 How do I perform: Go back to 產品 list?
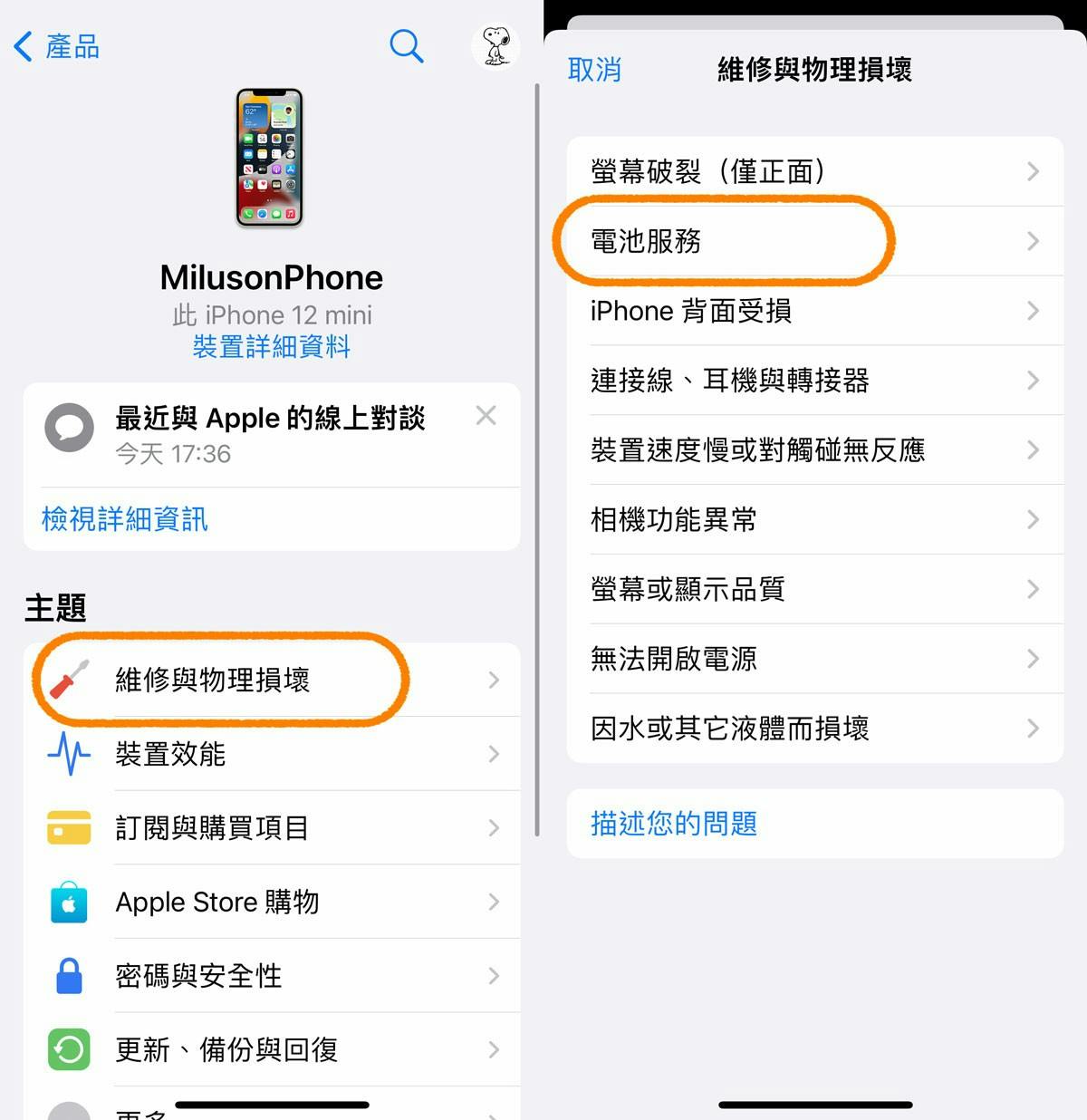(56, 46)
